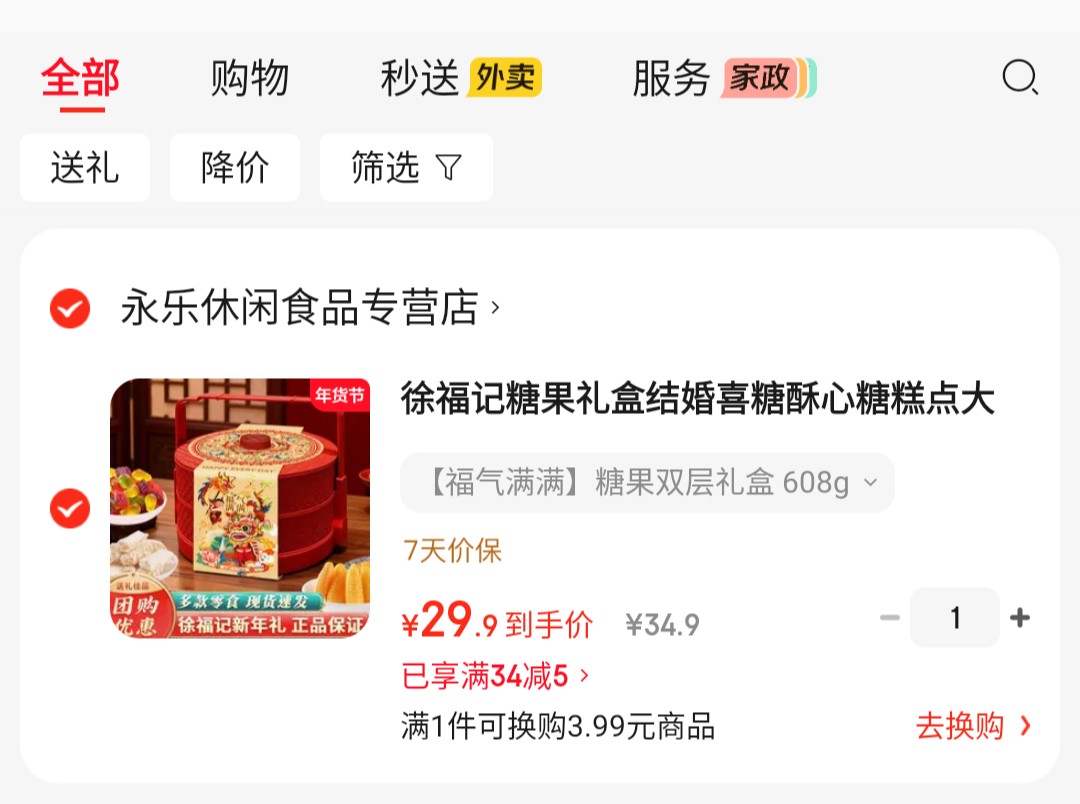This screenshot has height=804, width=1080.
Task: Select the 全部 tab
Action: [x=80, y=78]
